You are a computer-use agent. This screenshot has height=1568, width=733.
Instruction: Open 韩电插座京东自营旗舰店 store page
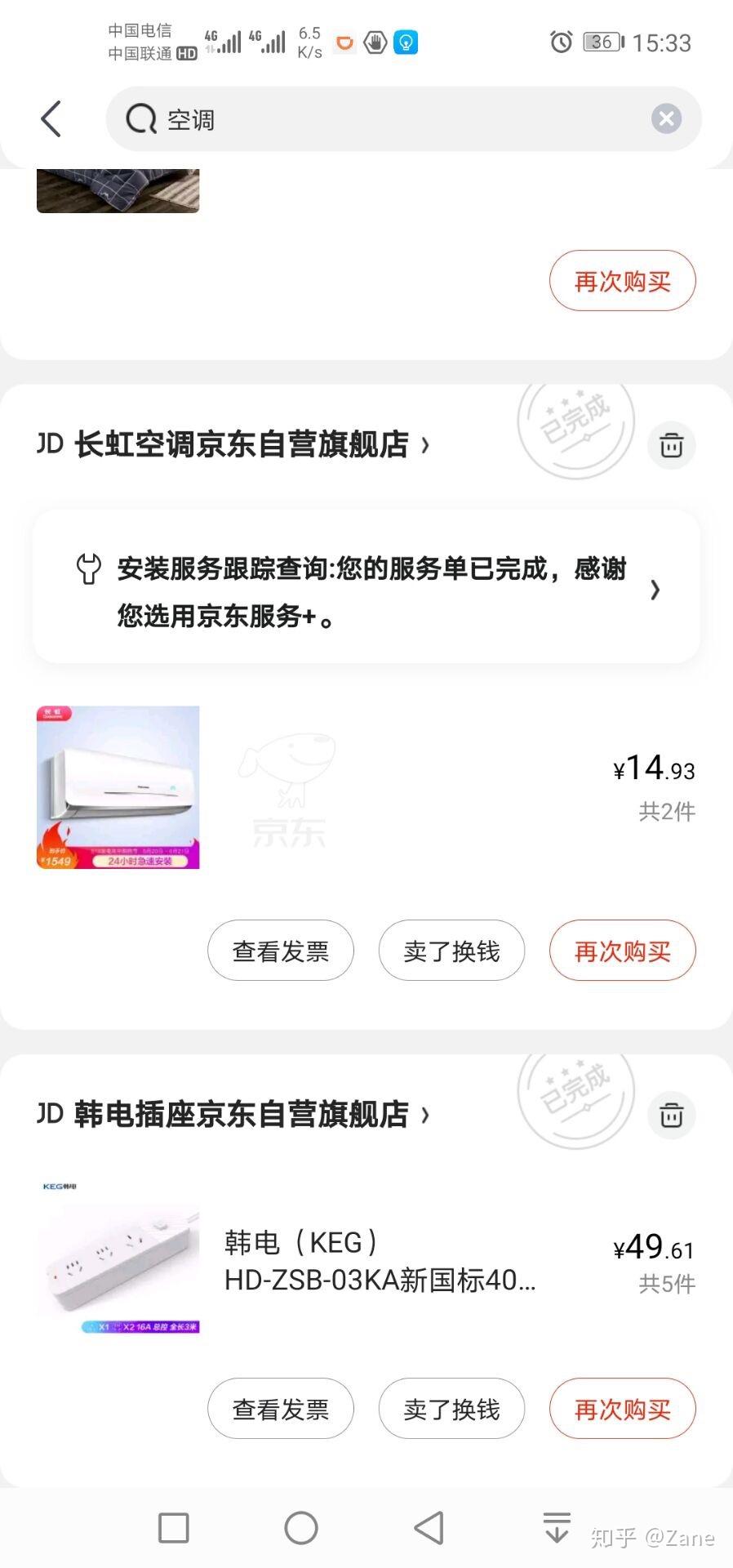[242, 1115]
